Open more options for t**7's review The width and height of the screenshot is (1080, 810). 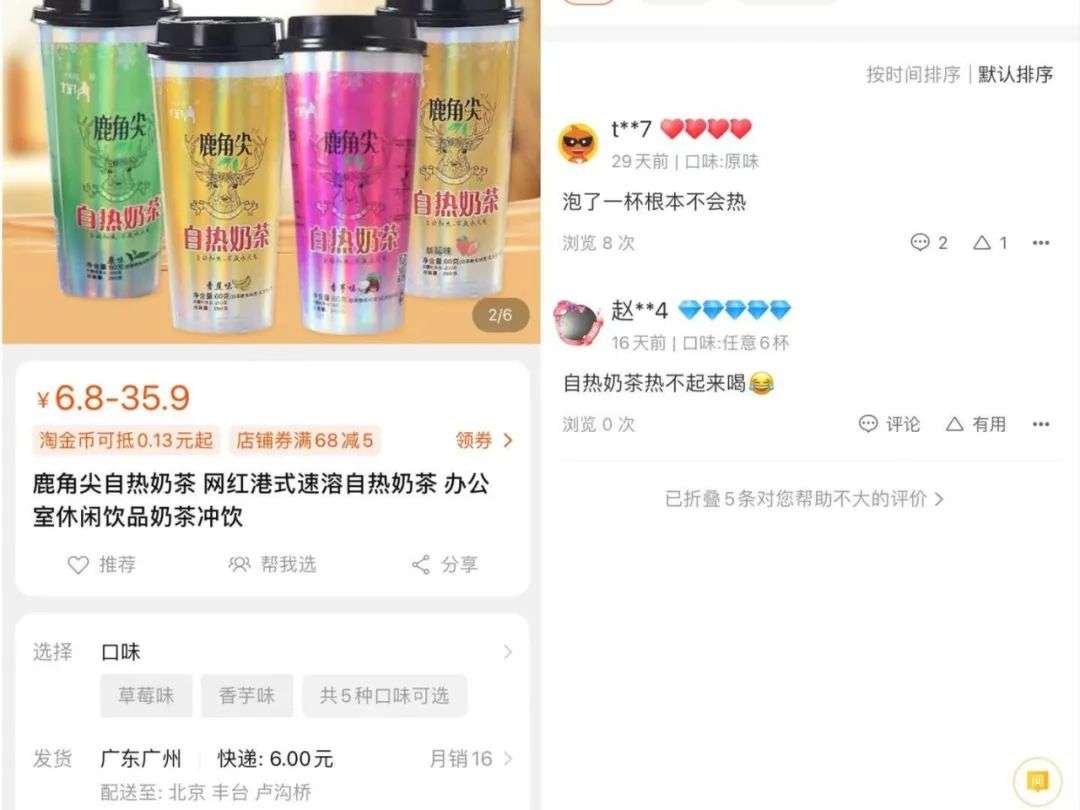pyautogui.click(x=1041, y=243)
